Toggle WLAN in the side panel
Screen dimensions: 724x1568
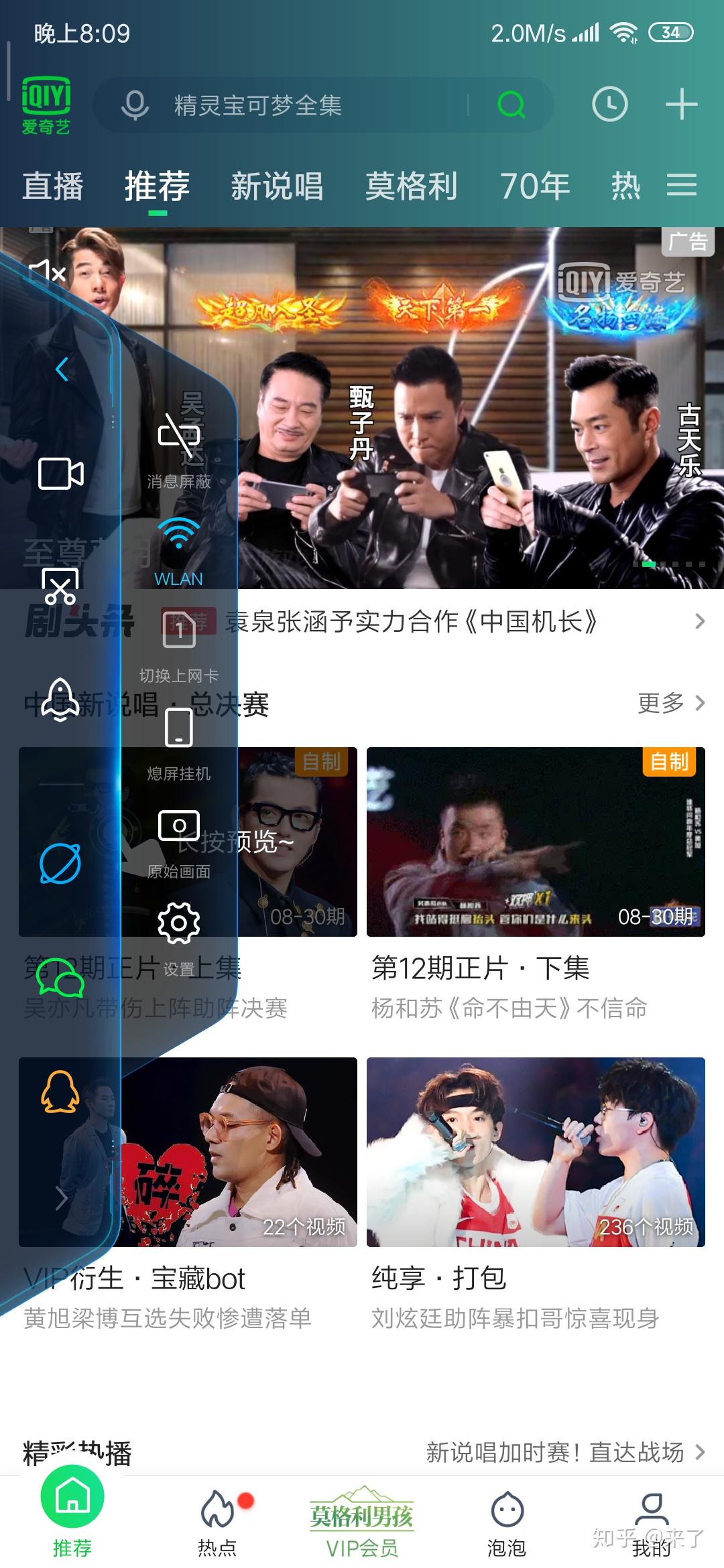point(178,549)
